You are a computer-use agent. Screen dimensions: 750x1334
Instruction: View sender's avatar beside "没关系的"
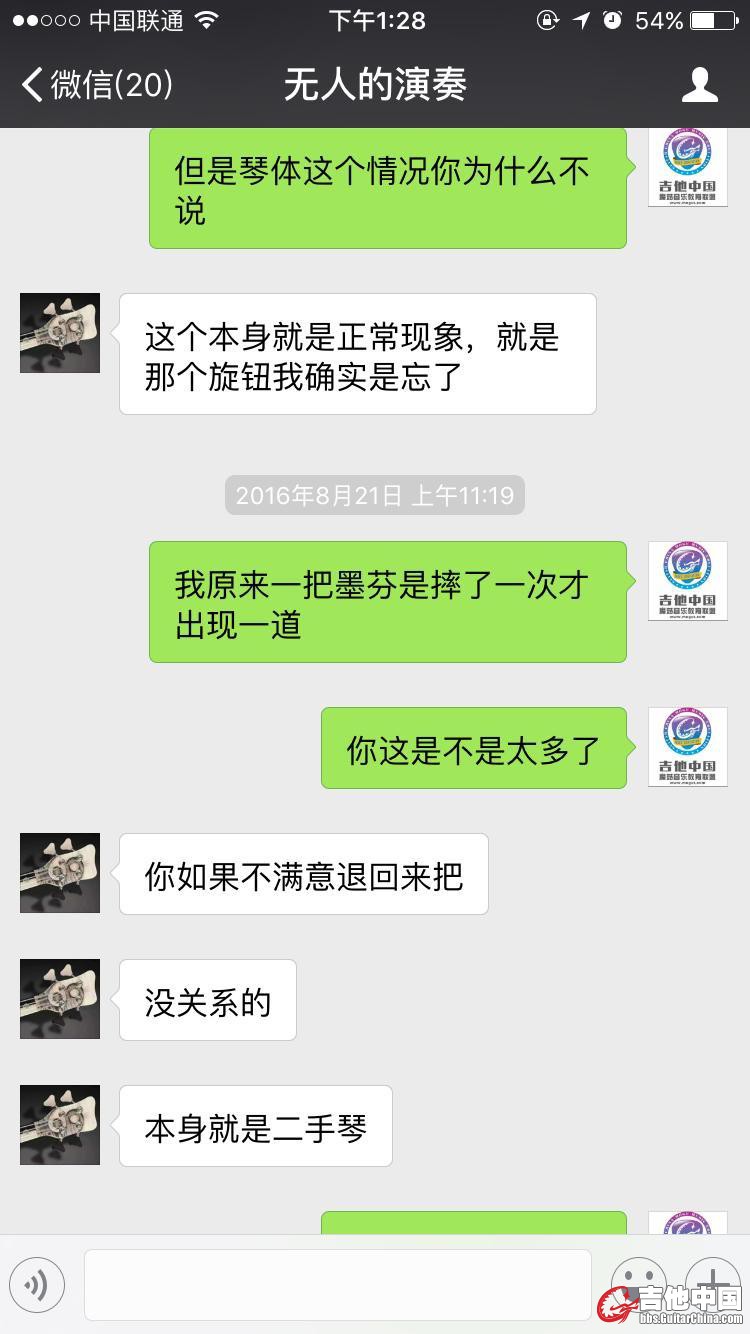point(60,999)
